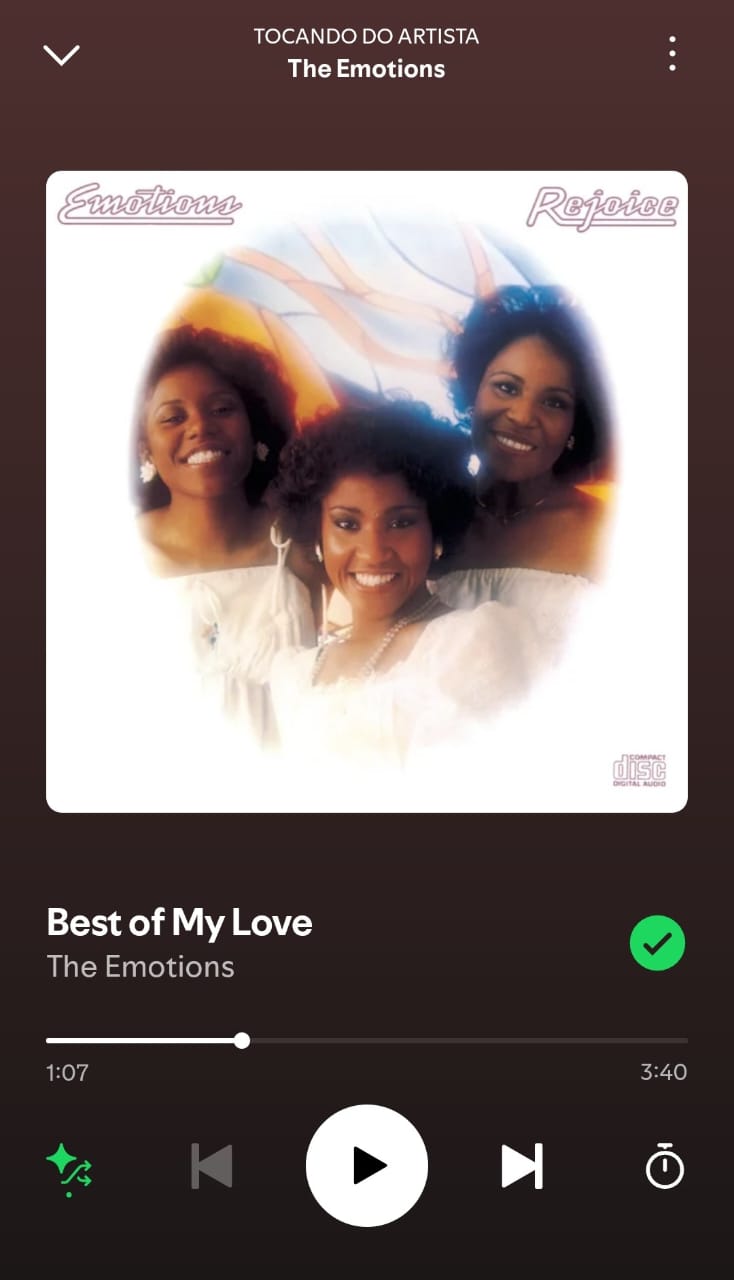Open the three-dot overflow menu

point(671,54)
